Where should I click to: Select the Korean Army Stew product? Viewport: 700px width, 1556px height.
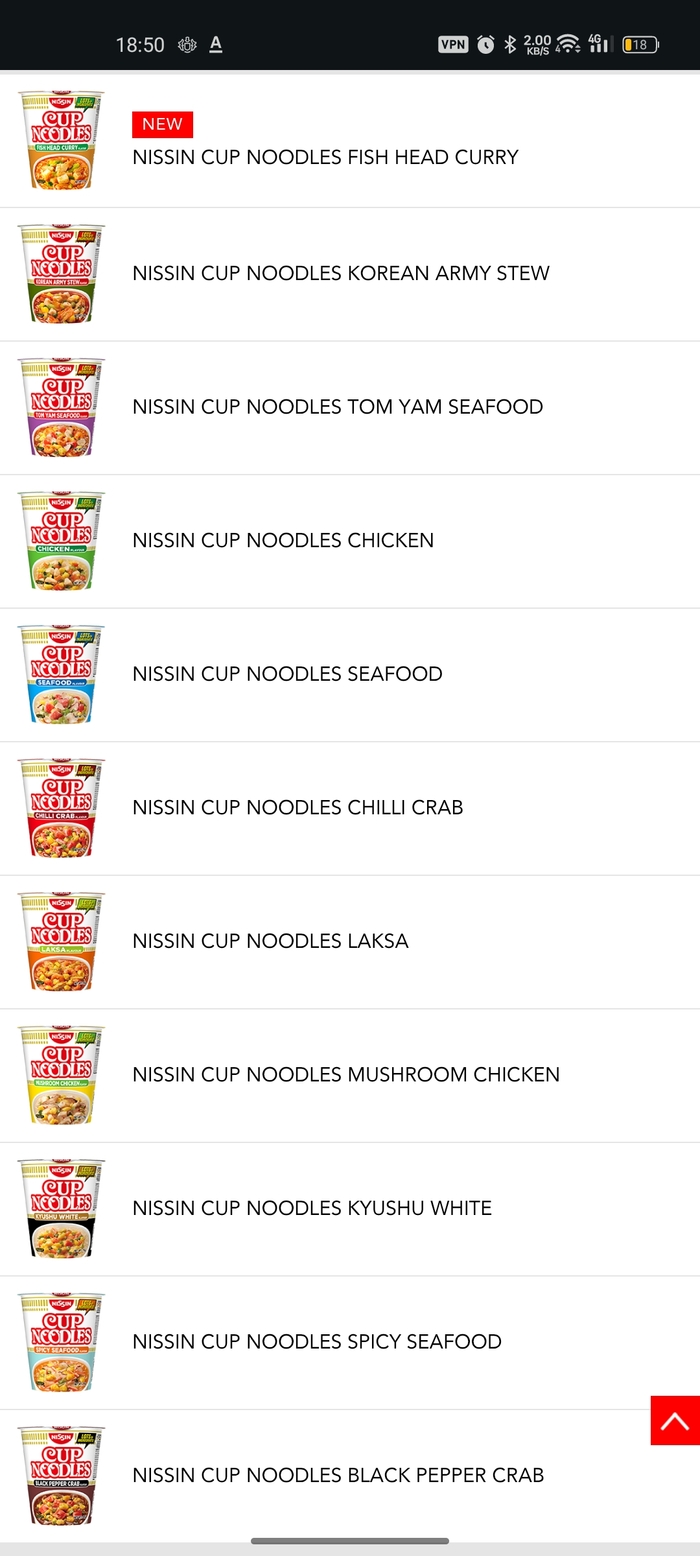tap(340, 273)
